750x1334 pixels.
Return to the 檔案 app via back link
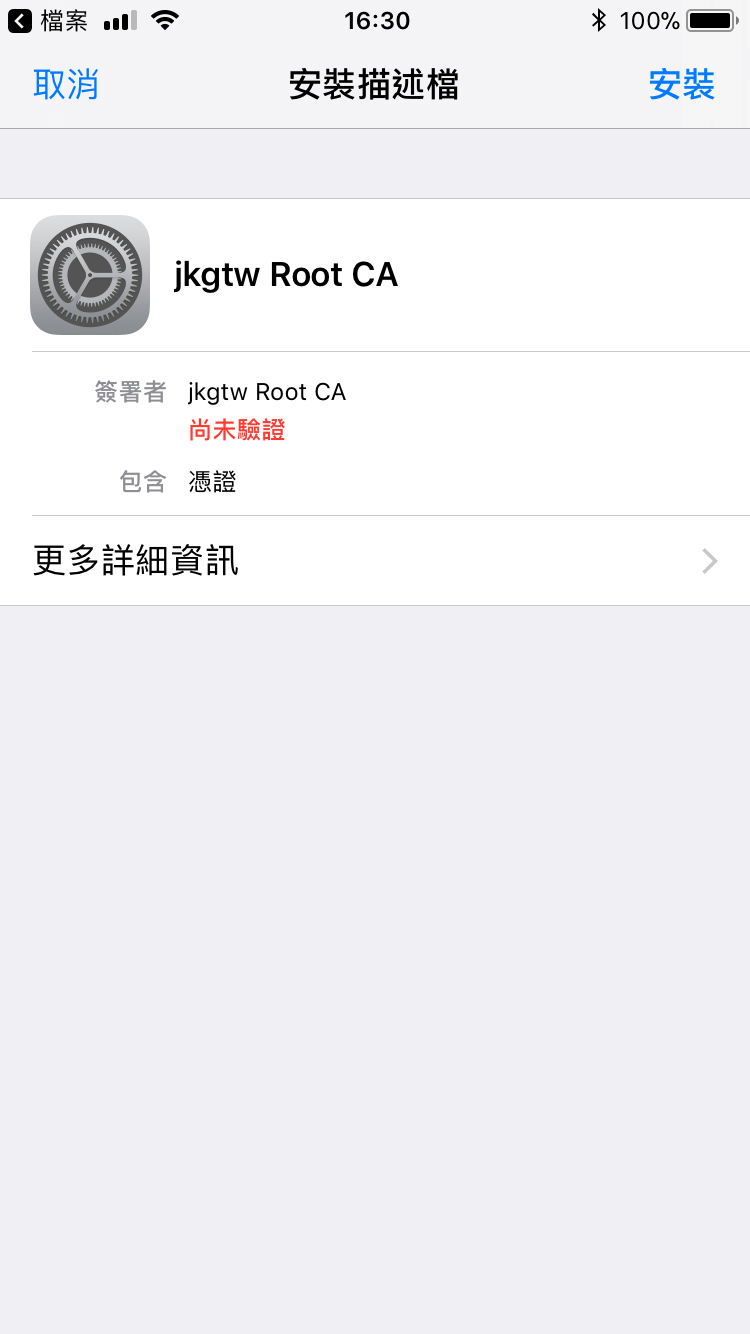[x=48, y=20]
